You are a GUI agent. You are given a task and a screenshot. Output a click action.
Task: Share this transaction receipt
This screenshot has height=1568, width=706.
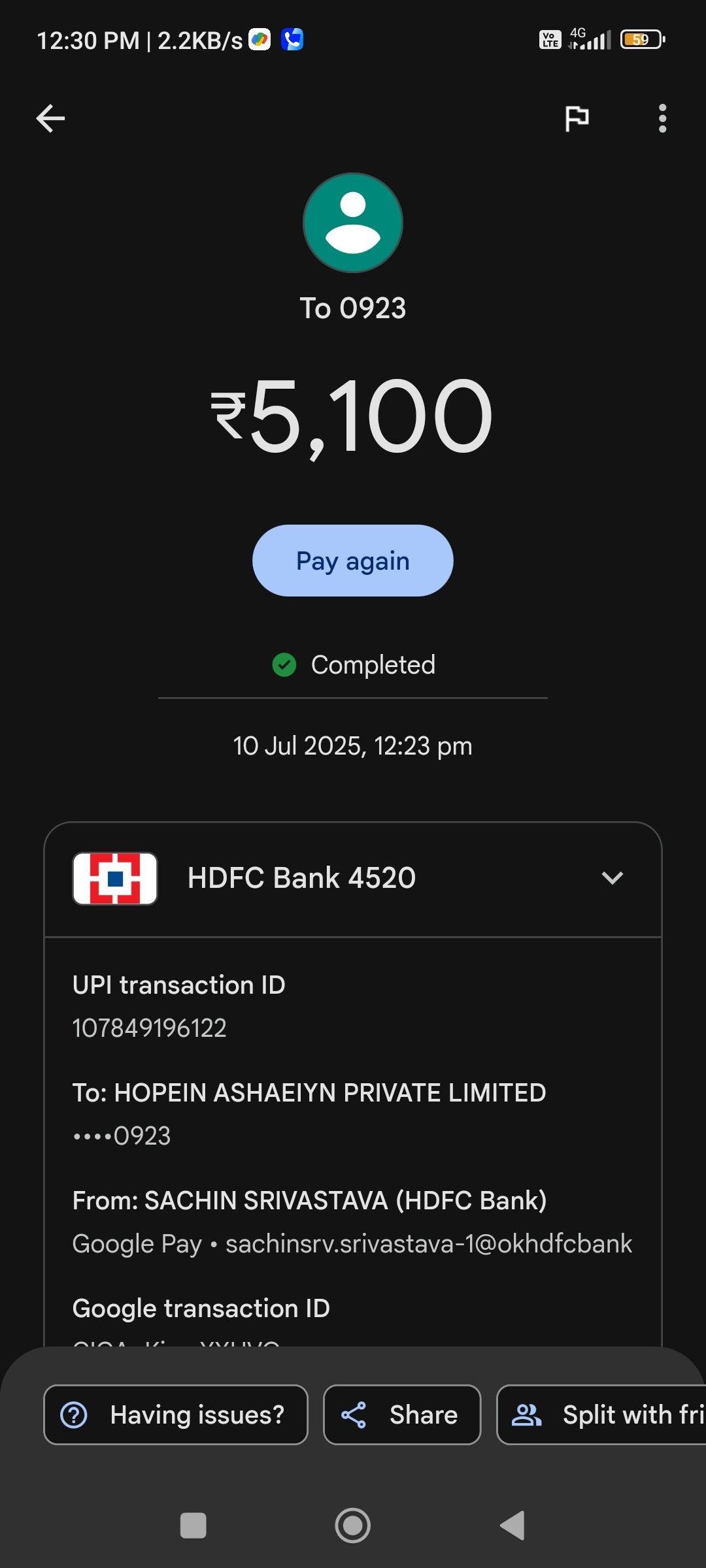point(402,1414)
